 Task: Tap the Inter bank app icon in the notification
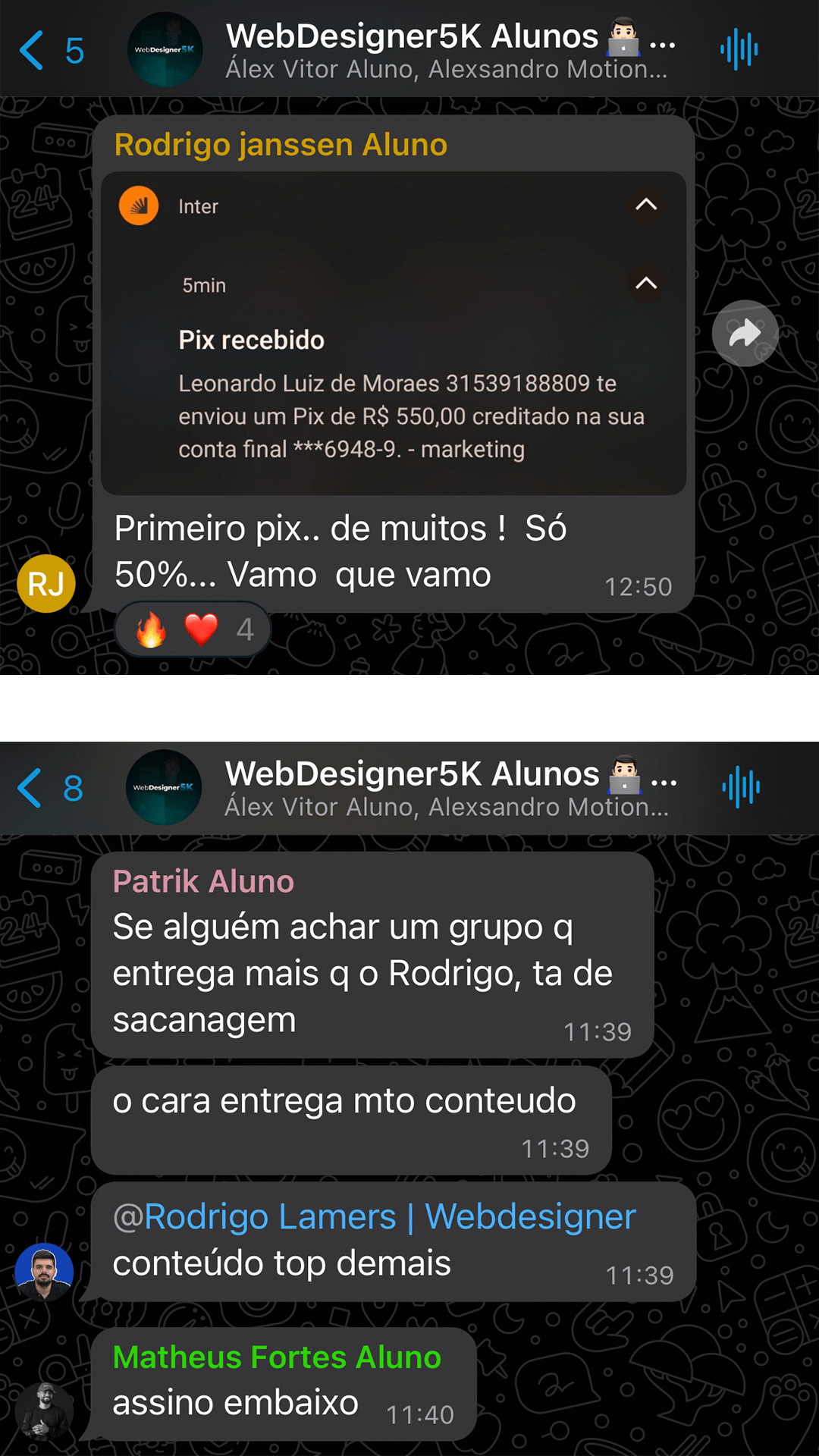coord(137,205)
